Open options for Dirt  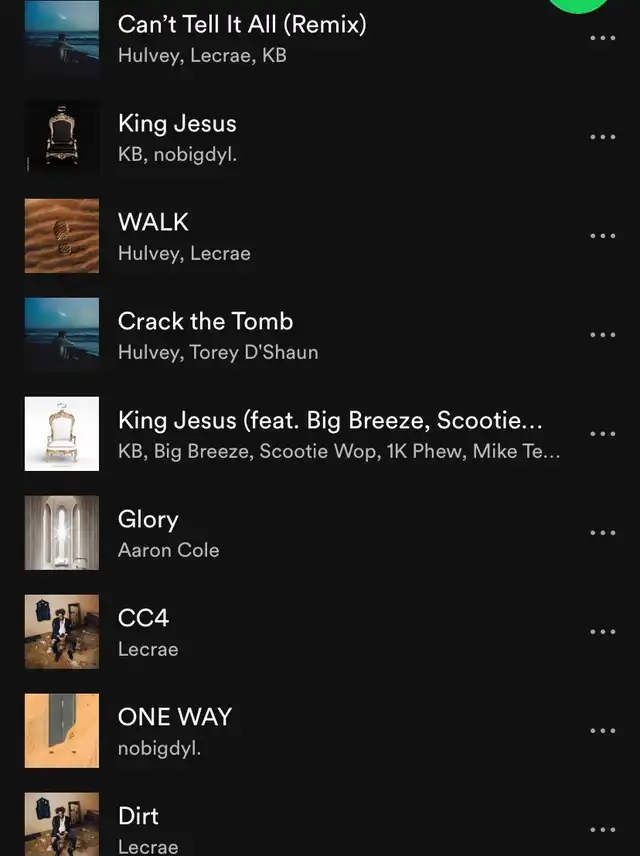pyautogui.click(x=602, y=829)
